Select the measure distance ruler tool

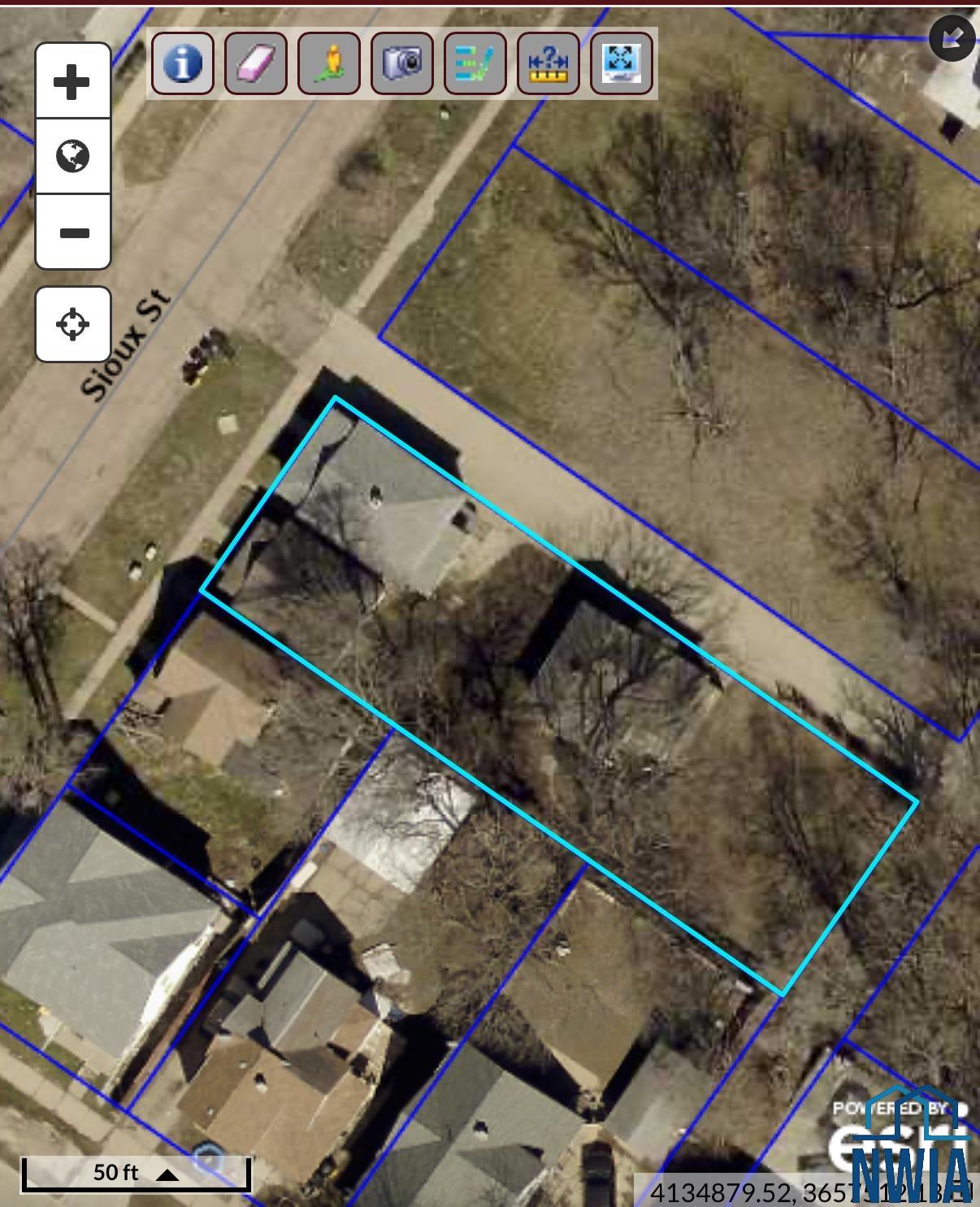point(548,63)
